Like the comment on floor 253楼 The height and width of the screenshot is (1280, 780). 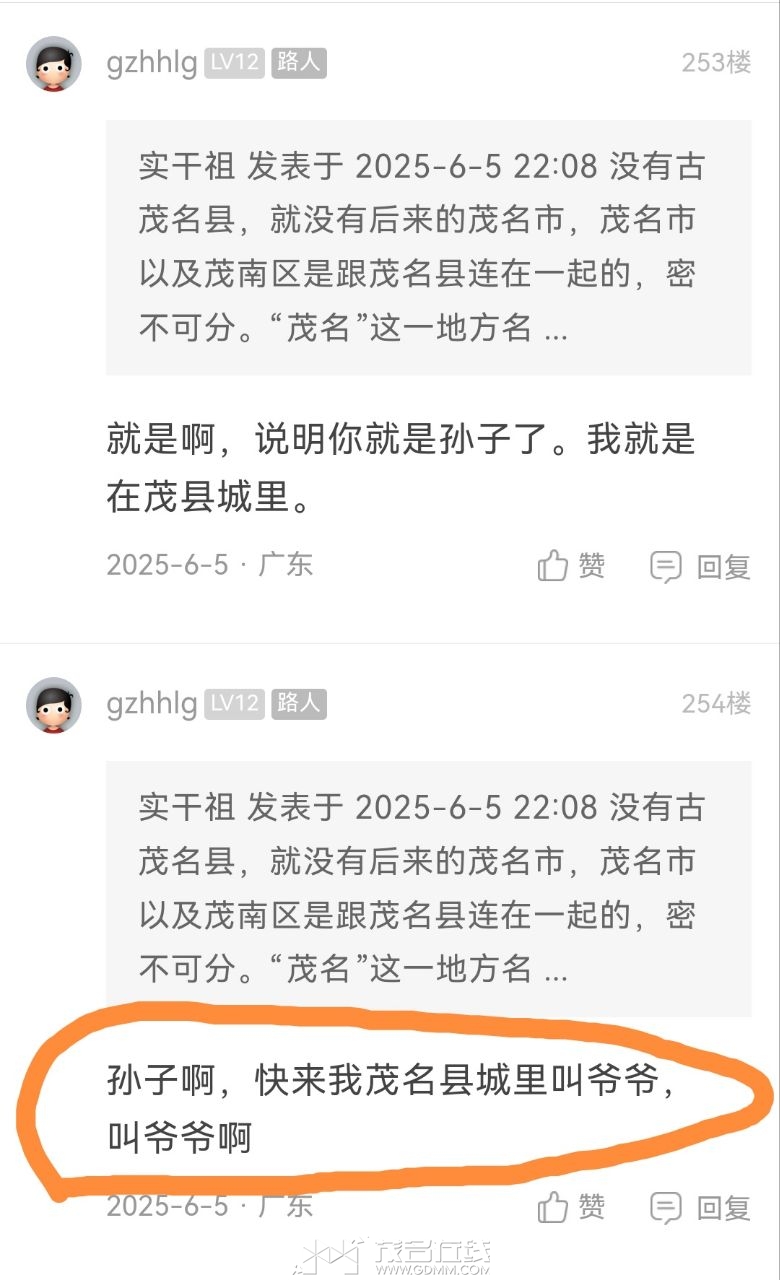(x=571, y=566)
